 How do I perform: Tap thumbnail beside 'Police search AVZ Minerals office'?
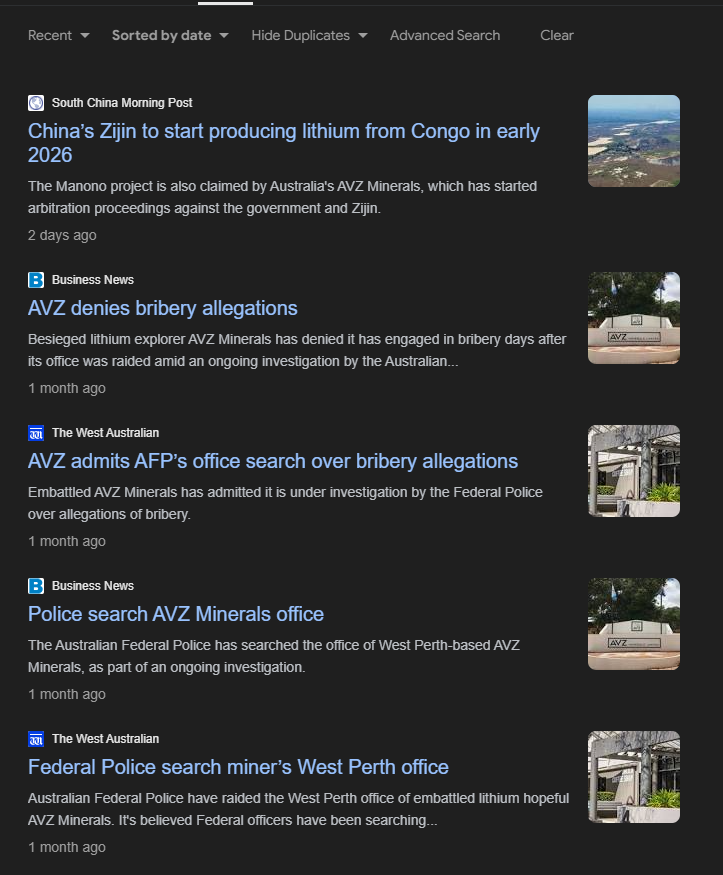coord(634,624)
